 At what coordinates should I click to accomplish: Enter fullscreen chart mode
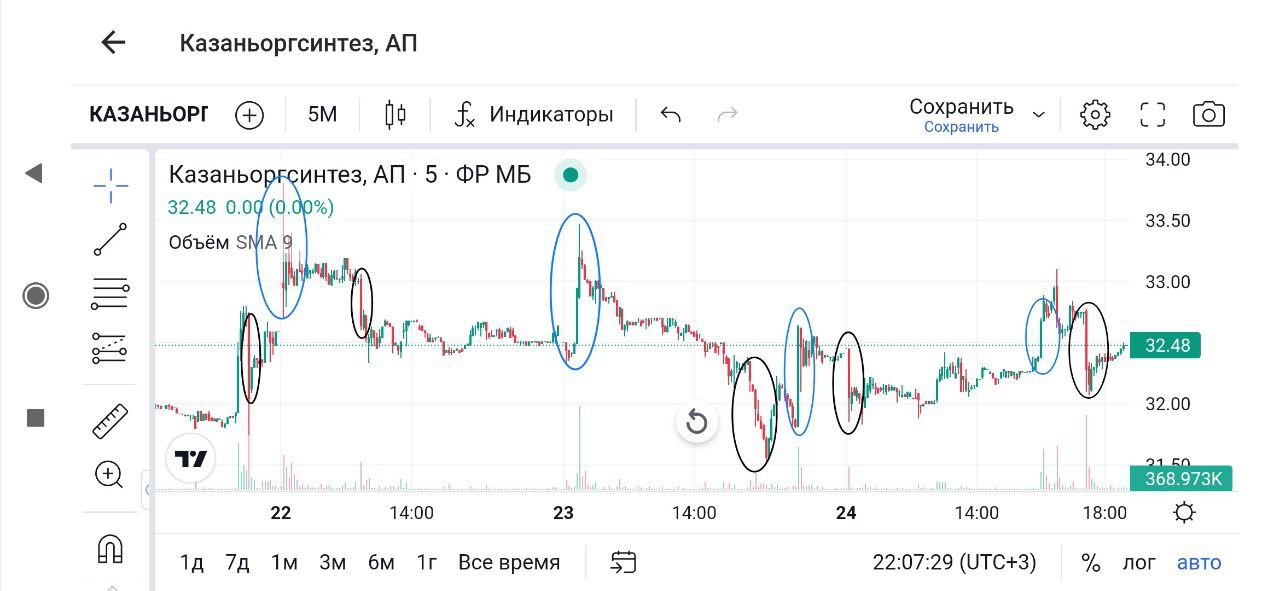(x=1153, y=114)
